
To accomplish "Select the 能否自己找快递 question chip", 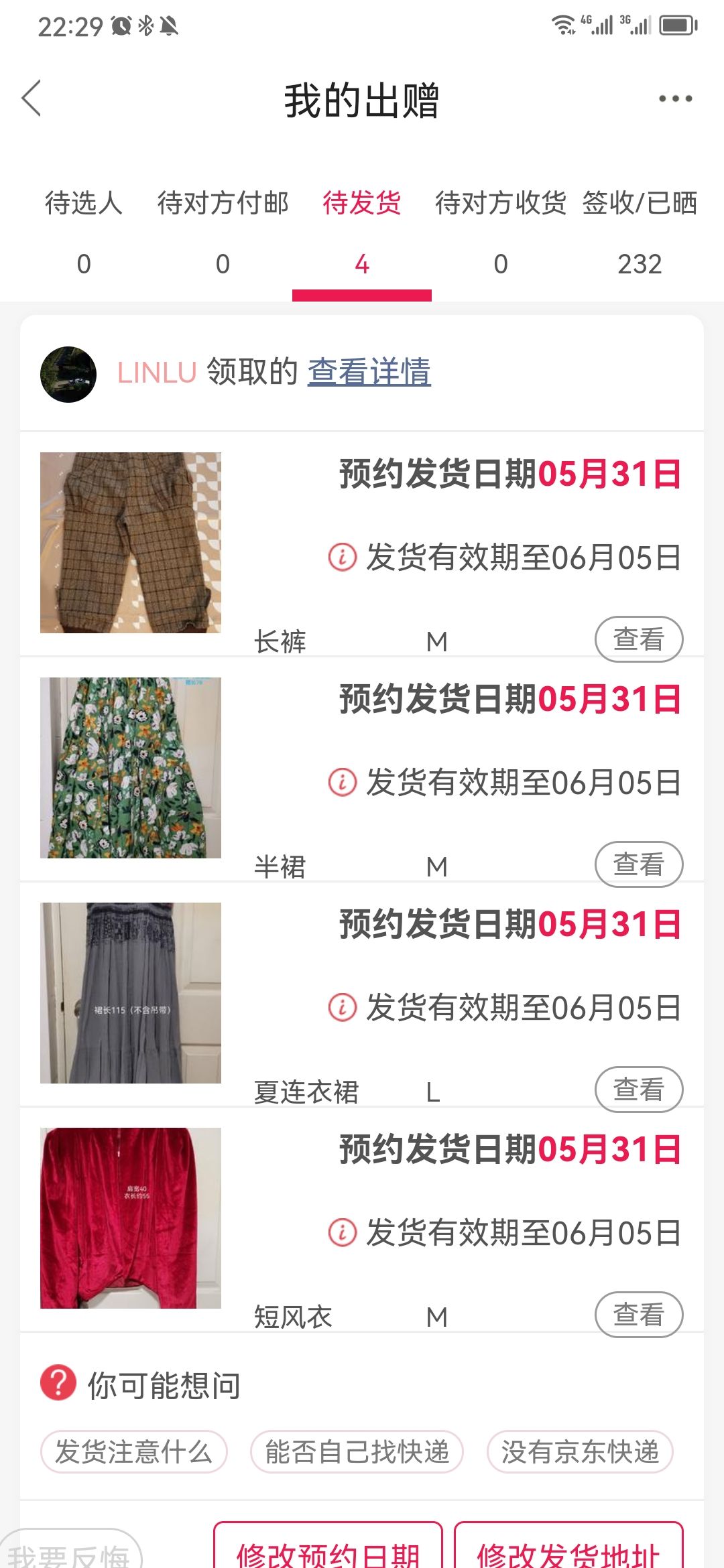I will tap(357, 1451).
